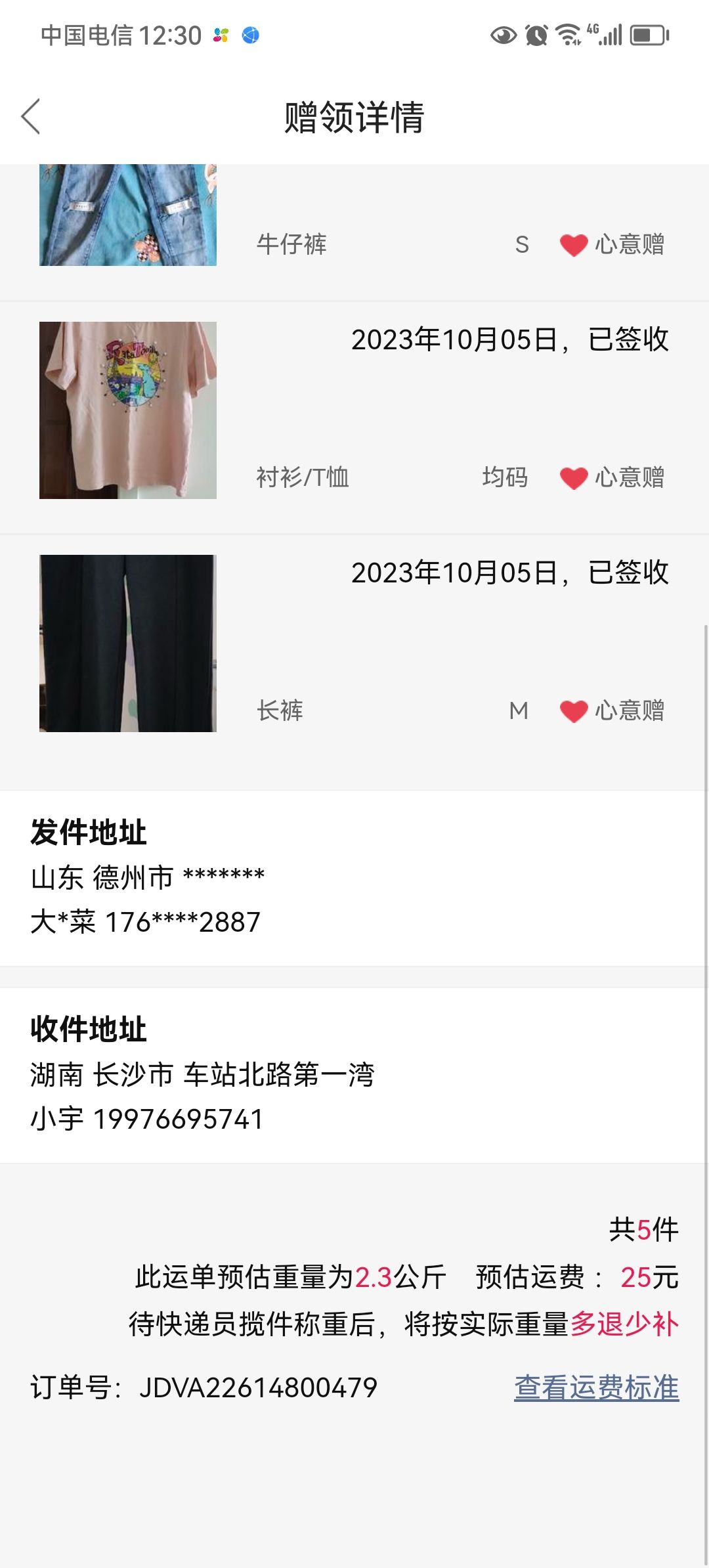Open the pink 衬衫/T恤 item photo
Screen dimensions: 709x1568
[x=128, y=410]
